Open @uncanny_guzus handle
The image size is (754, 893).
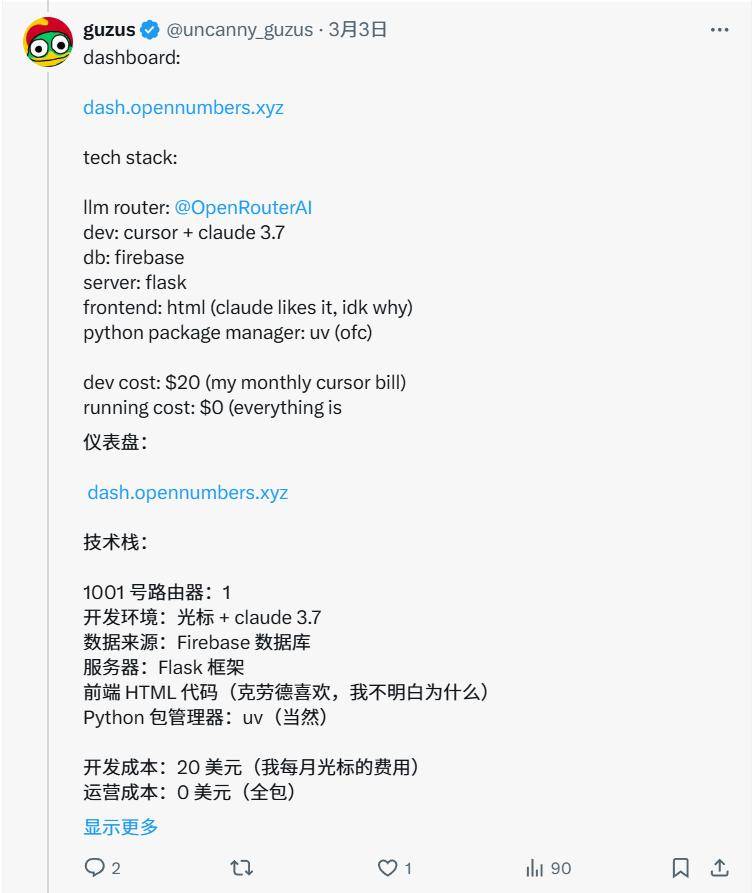coord(239,30)
